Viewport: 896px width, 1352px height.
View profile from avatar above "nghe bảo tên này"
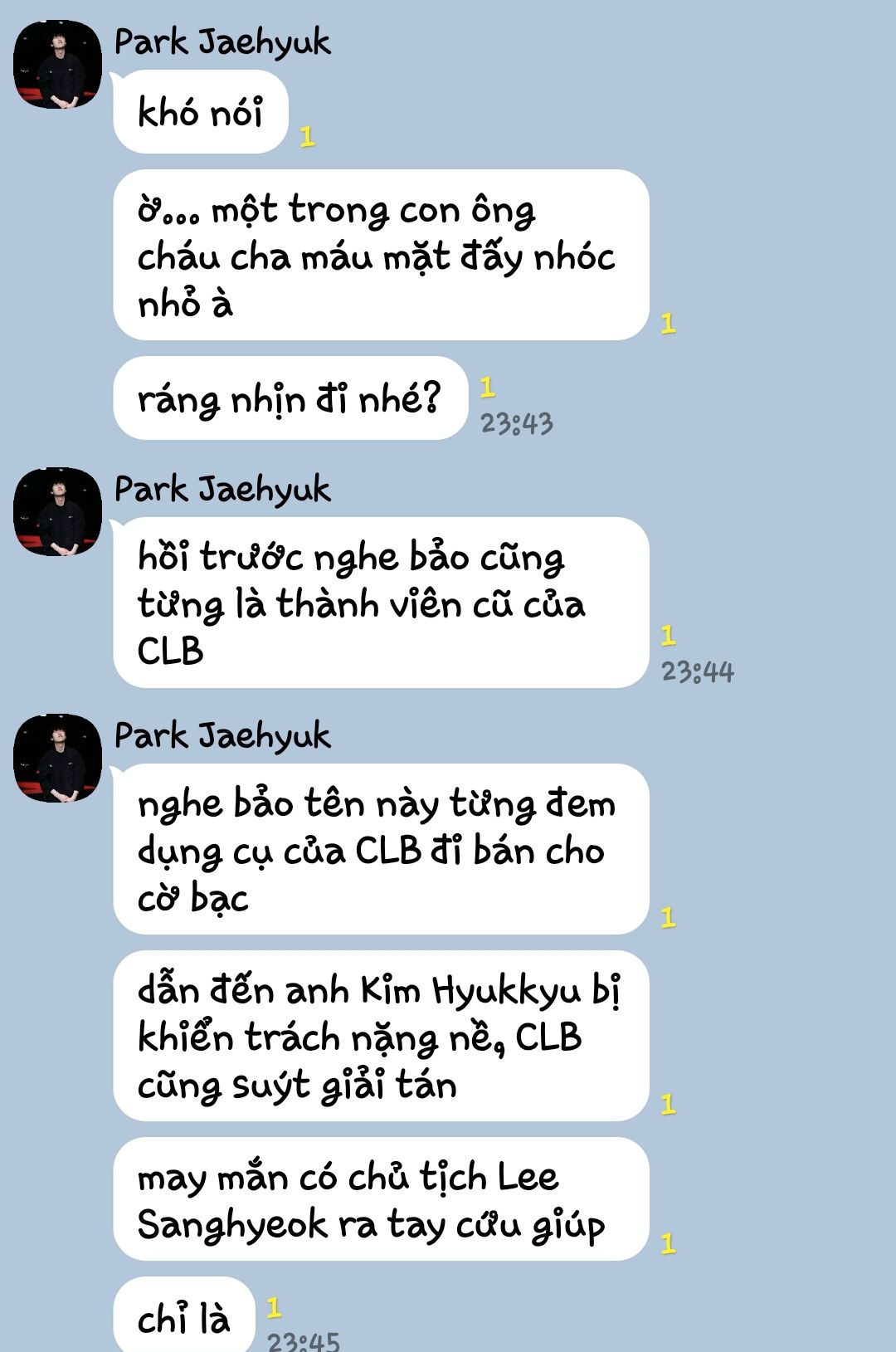pyautogui.click(x=57, y=758)
